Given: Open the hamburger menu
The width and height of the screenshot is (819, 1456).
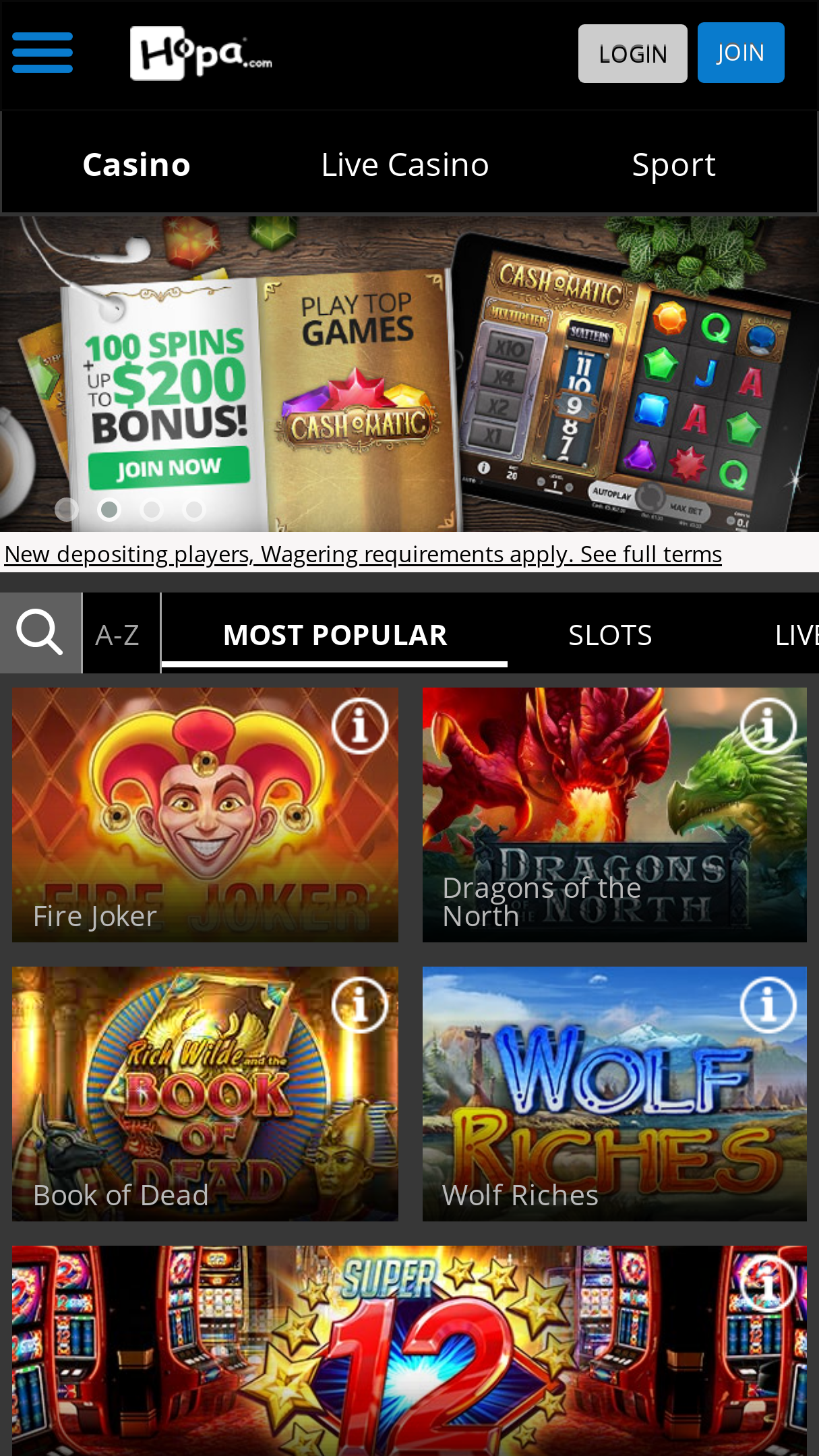Looking at the screenshot, I should point(42,53).
